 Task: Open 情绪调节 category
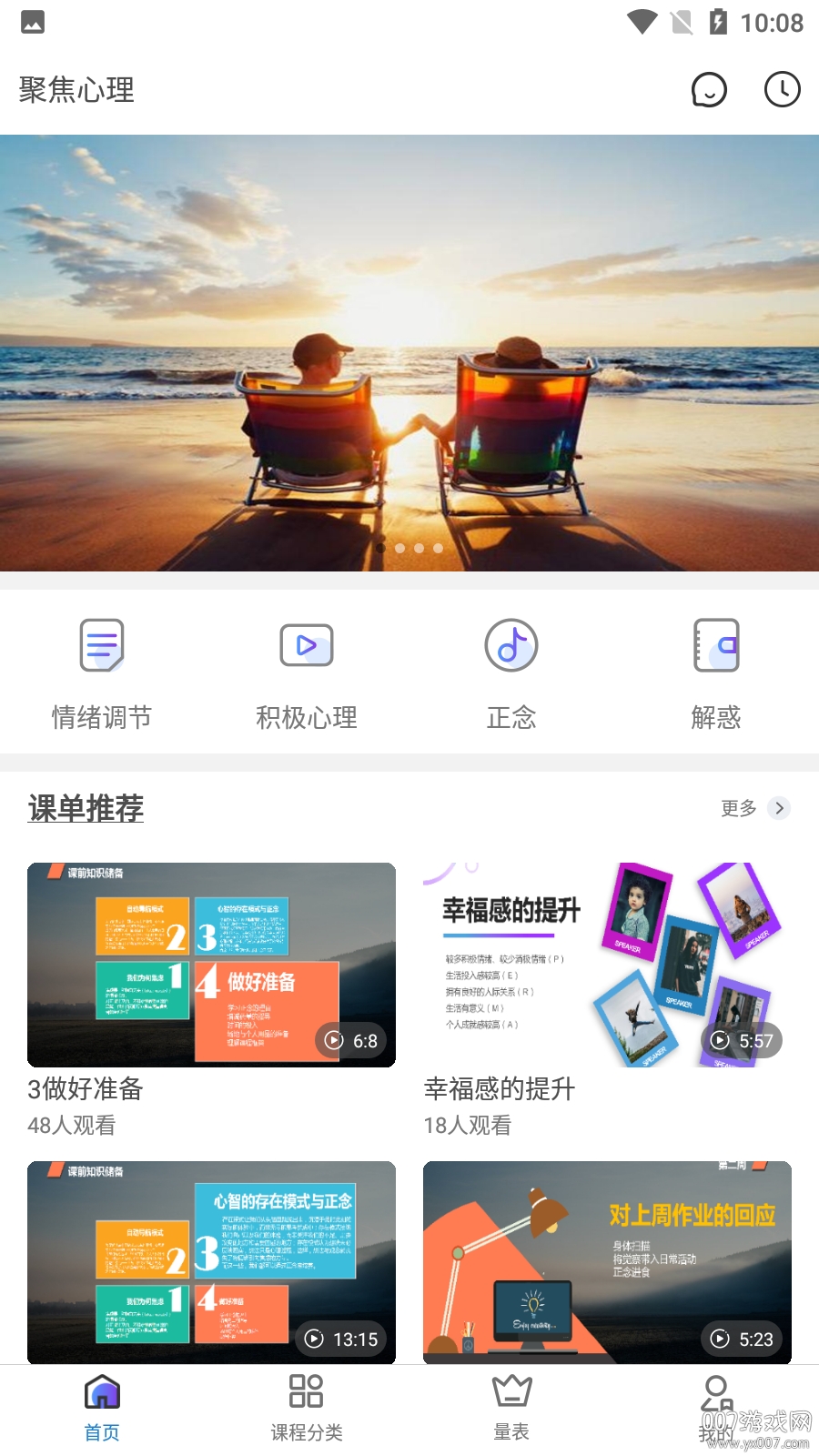point(102,673)
